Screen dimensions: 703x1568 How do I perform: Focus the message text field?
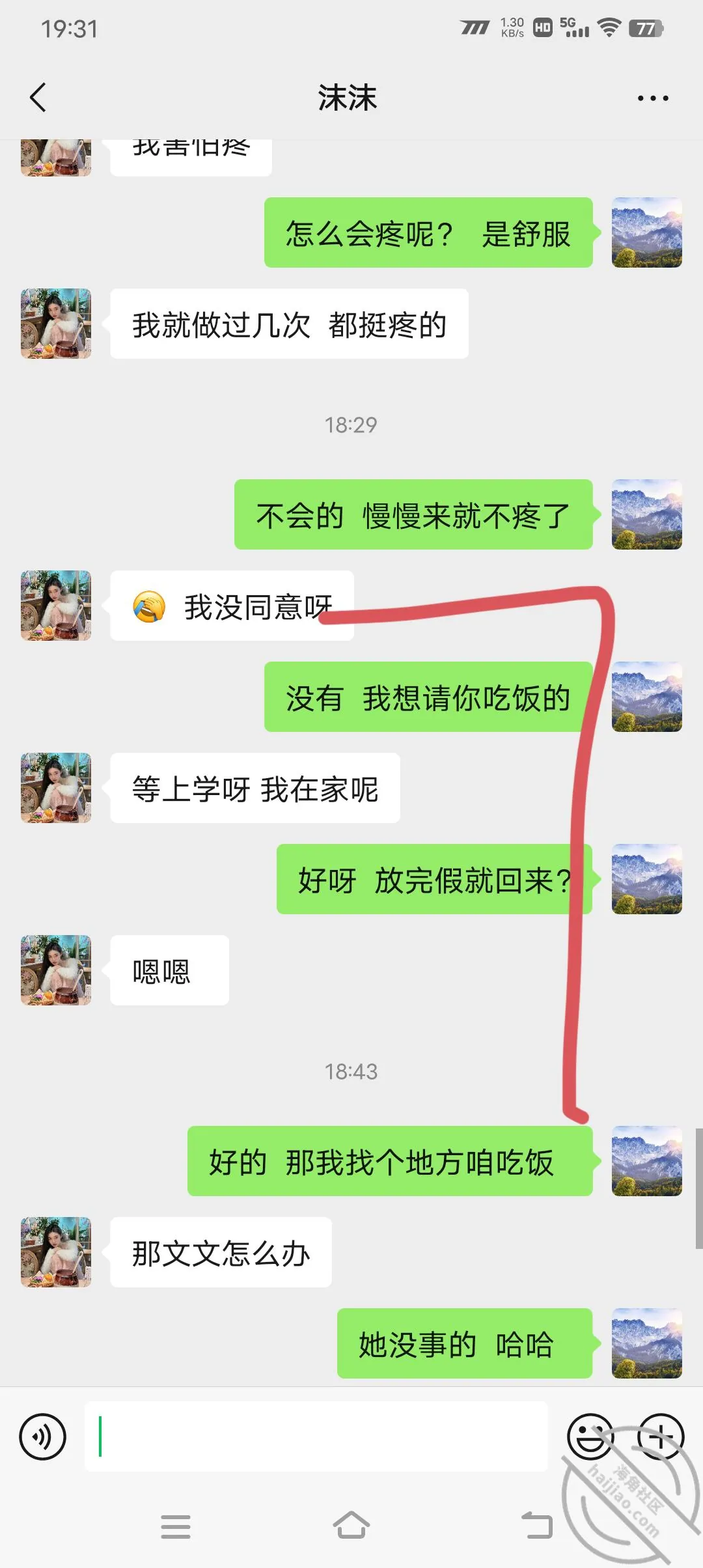click(x=316, y=1436)
